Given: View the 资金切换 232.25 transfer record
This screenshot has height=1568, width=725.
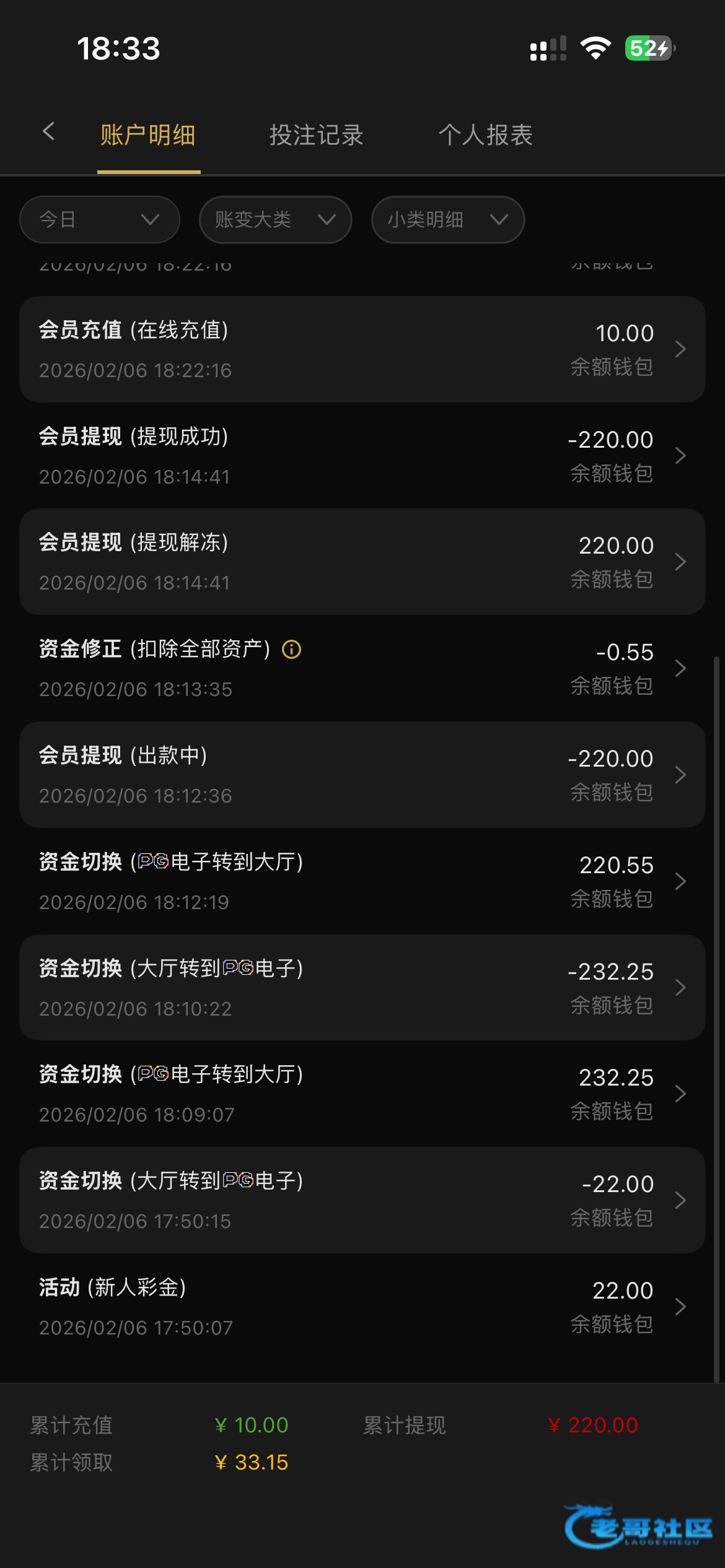Looking at the screenshot, I should tap(362, 1094).
